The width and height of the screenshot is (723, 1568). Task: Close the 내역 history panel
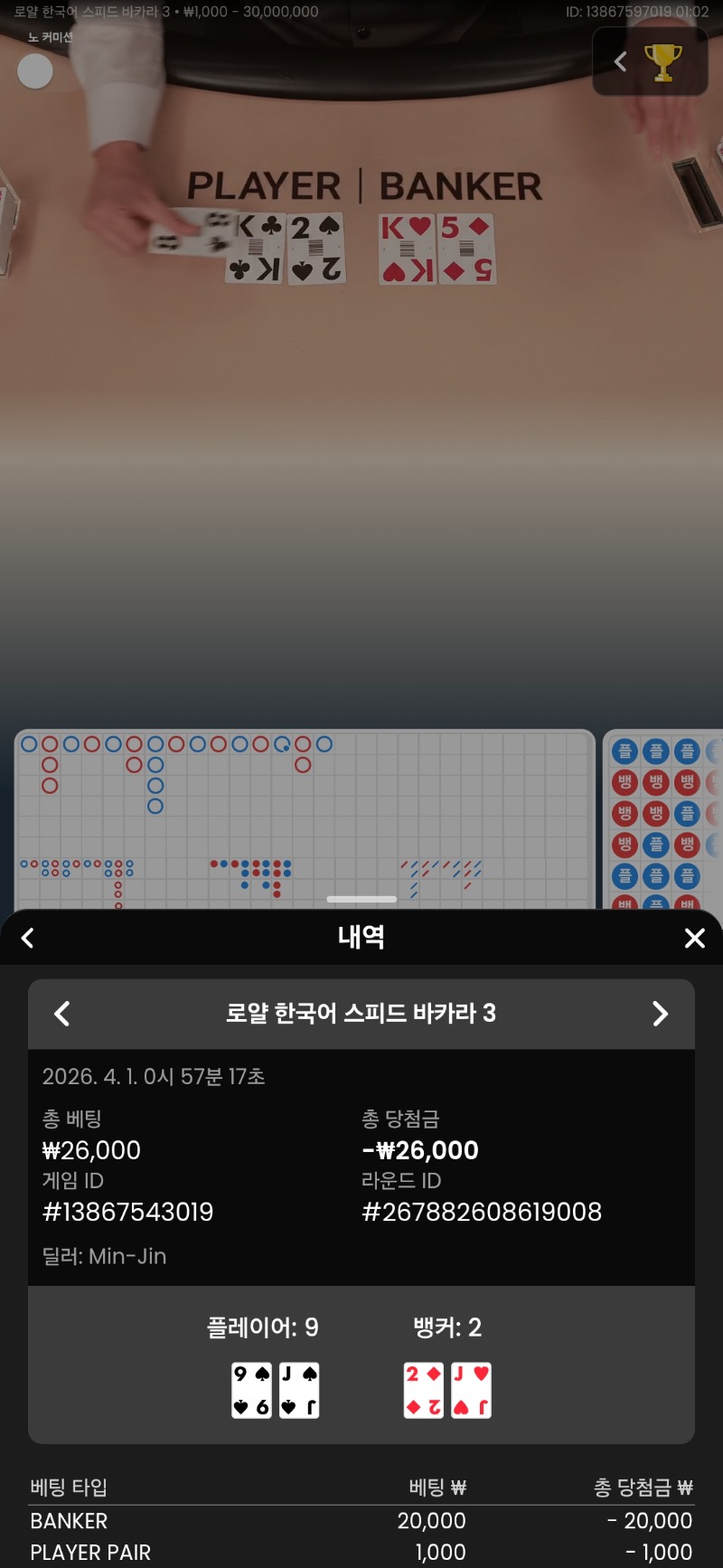(x=694, y=939)
